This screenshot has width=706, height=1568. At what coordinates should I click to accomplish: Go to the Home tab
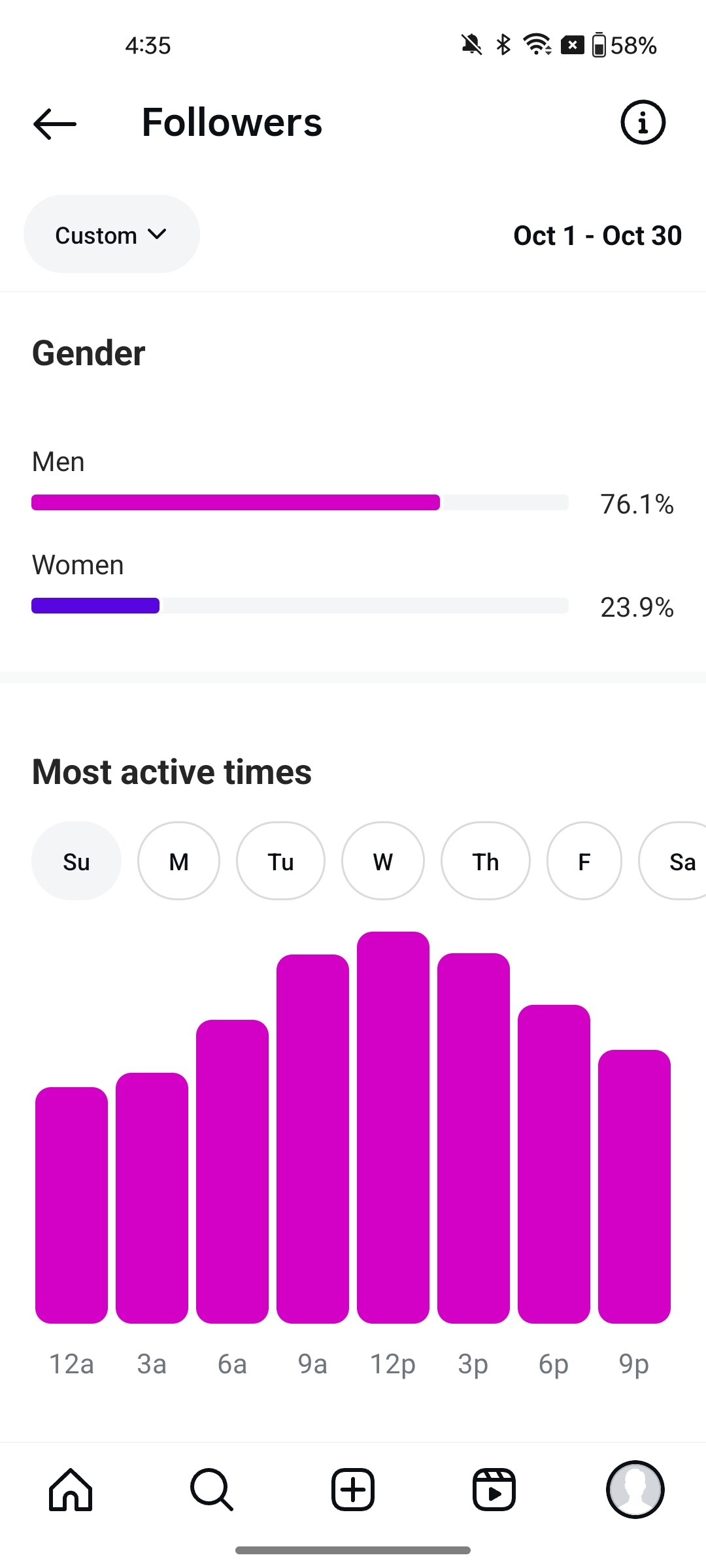(x=71, y=1490)
